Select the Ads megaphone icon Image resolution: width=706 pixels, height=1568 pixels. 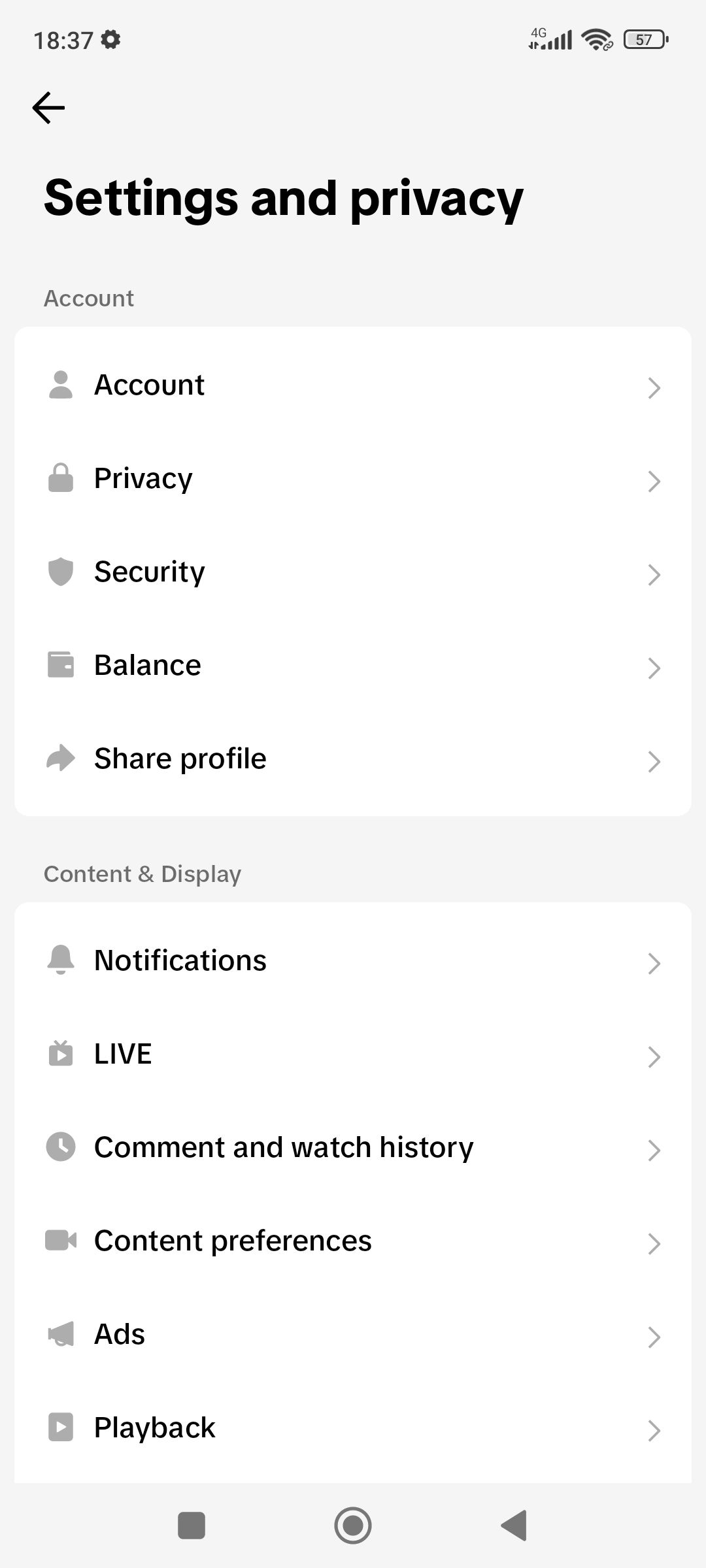pyautogui.click(x=61, y=1333)
